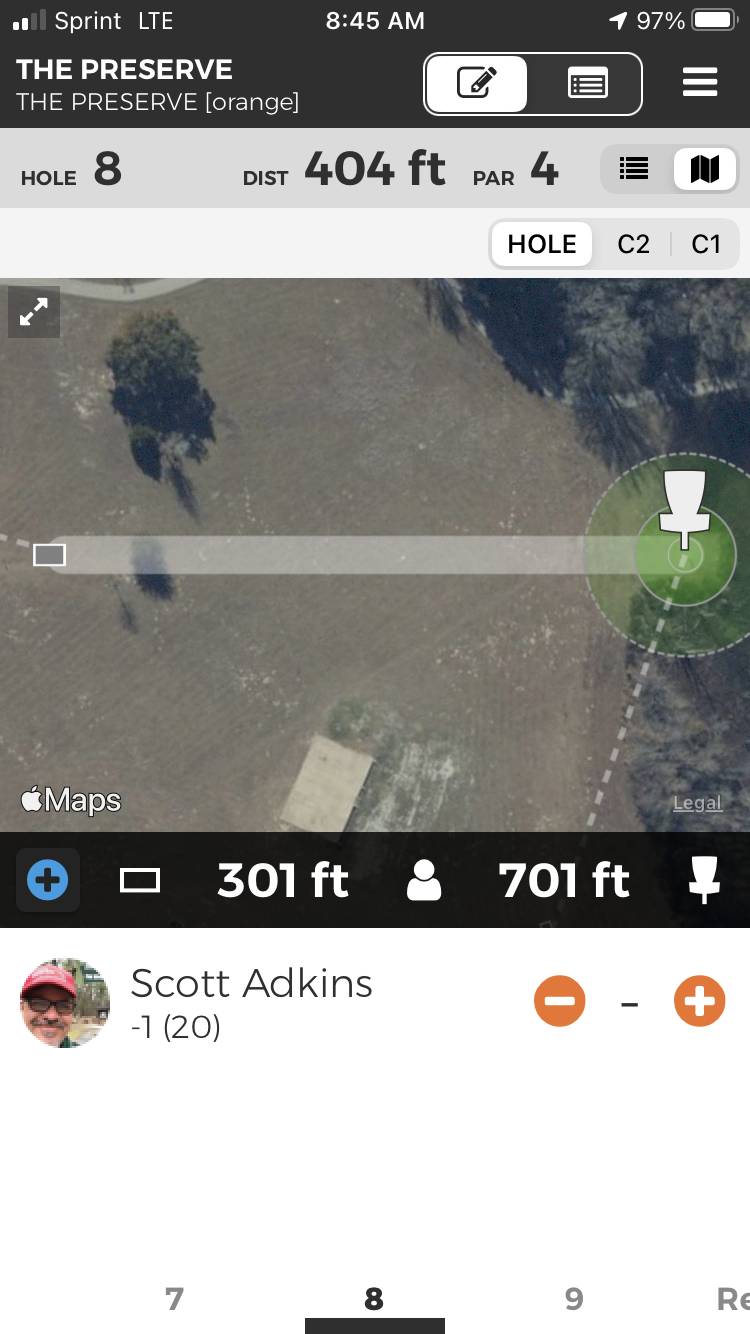The image size is (750, 1334).
Task: Tap the blue plus button on the distance bar
Action: [47, 881]
